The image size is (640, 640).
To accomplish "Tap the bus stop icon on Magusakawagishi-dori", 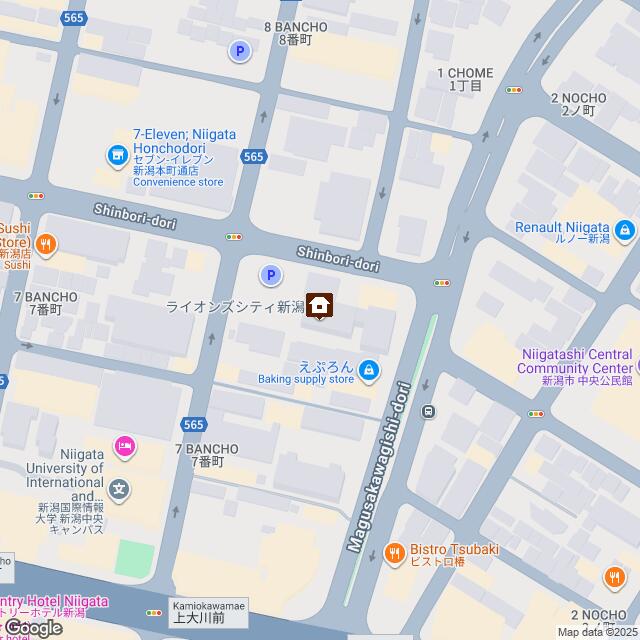I will 428,410.
